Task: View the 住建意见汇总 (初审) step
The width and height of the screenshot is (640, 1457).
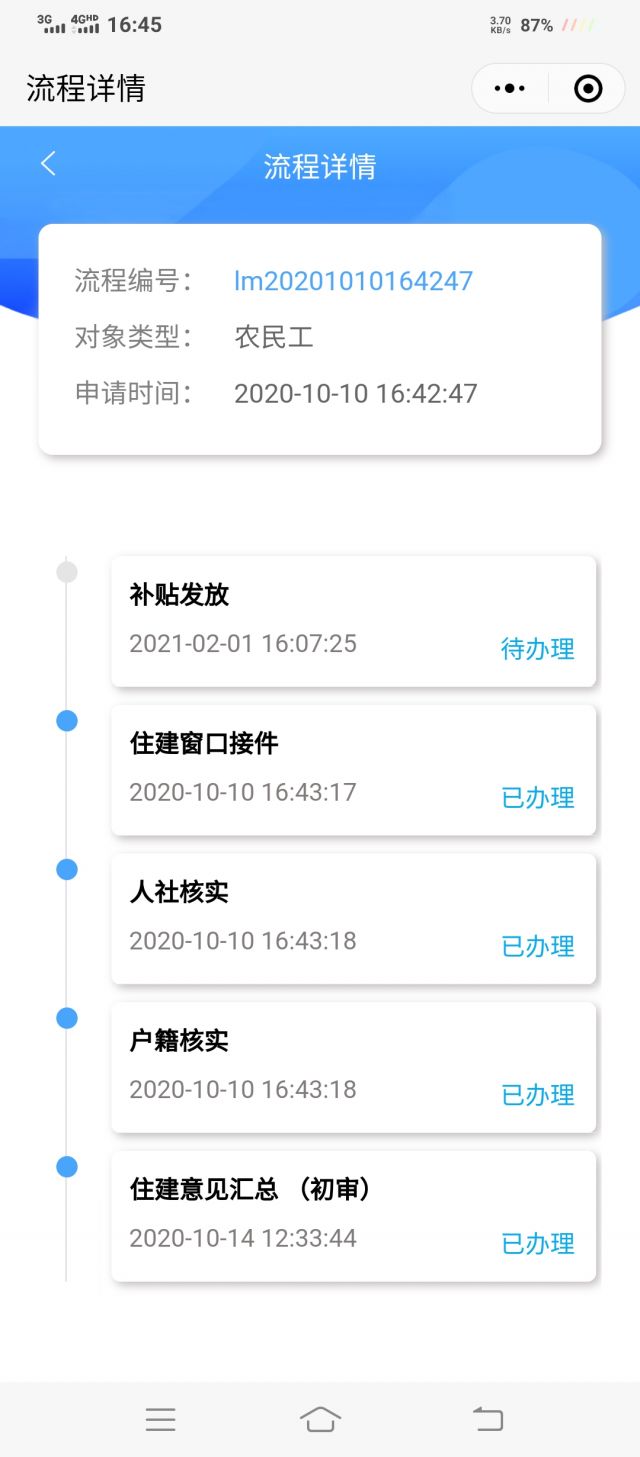Action: point(353,1215)
